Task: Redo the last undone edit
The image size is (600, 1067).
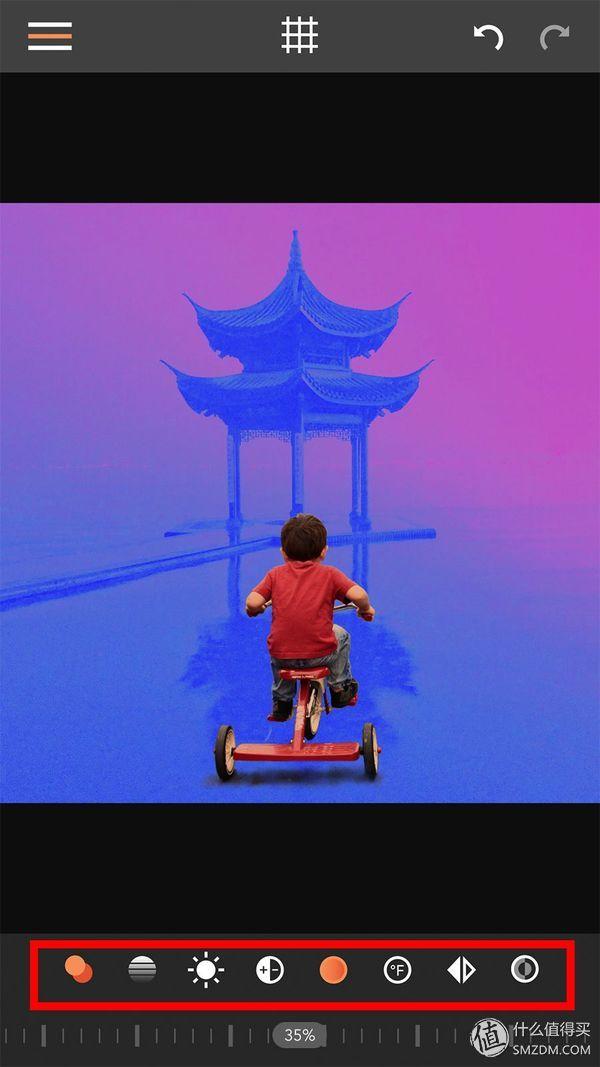Action: click(x=553, y=37)
